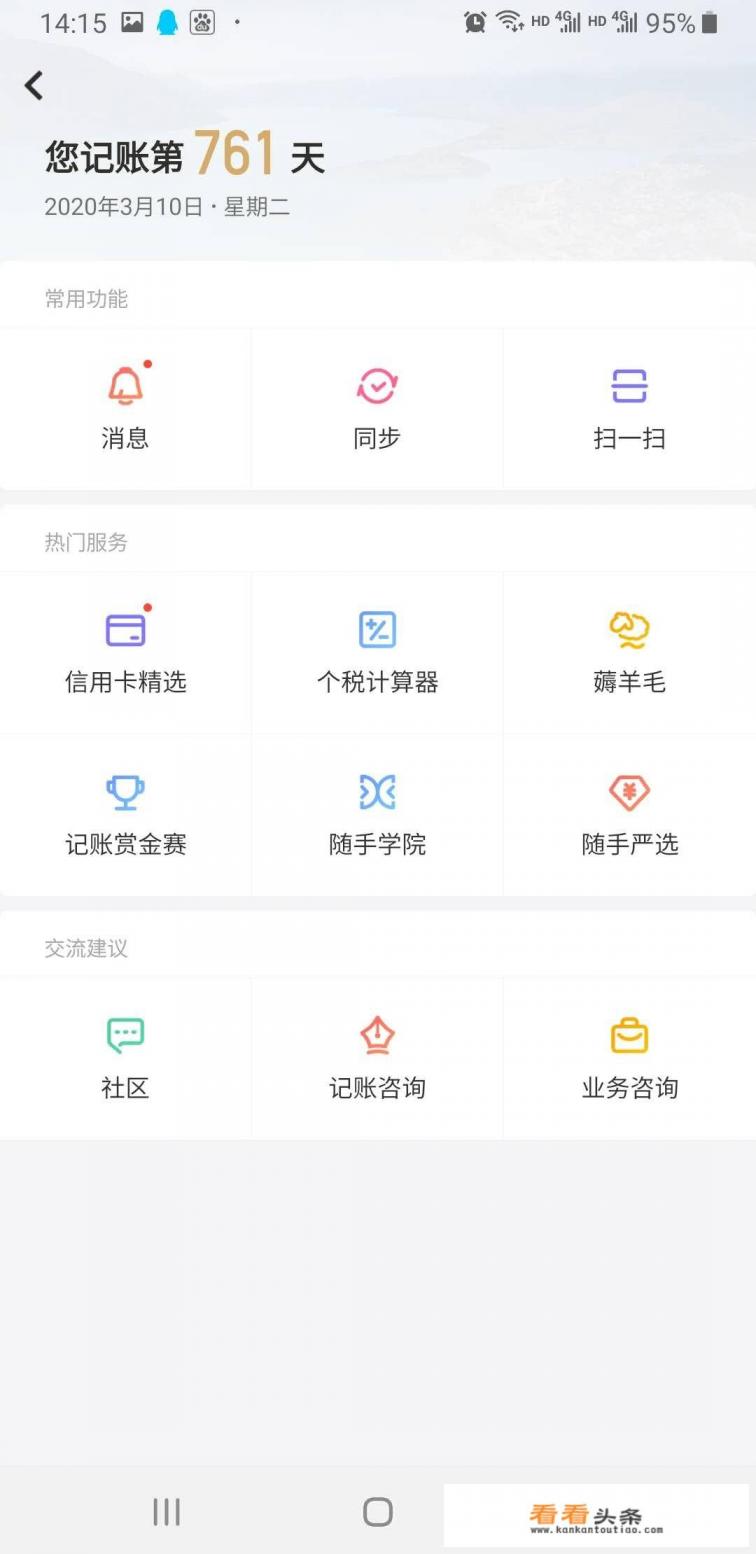
Task: Go back using the top-left arrow
Action: click(x=34, y=86)
